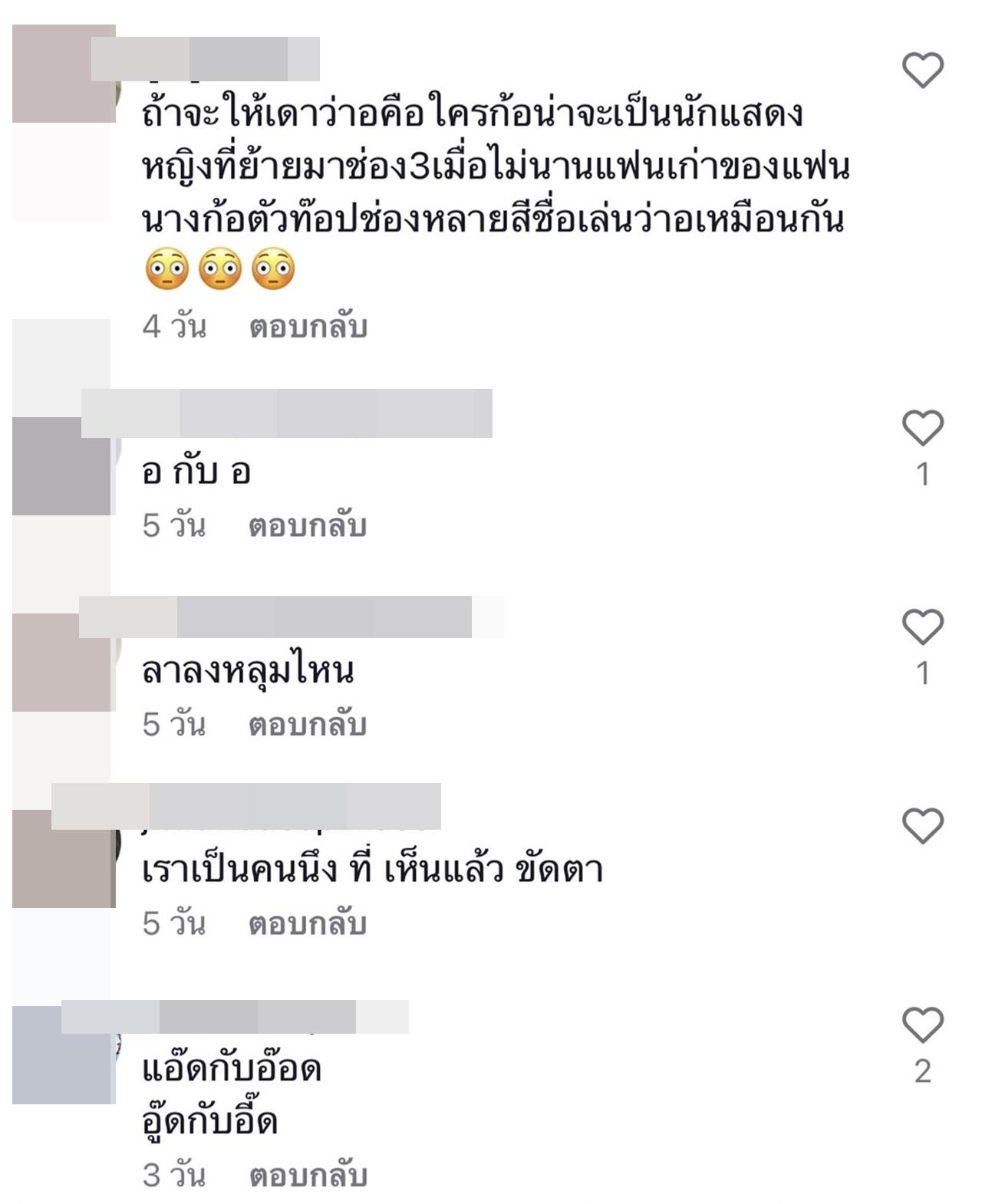Reply to the comment 'แอ๊ดกับอ๊อด'
The image size is (982, 1204).
coord(308,1176)
